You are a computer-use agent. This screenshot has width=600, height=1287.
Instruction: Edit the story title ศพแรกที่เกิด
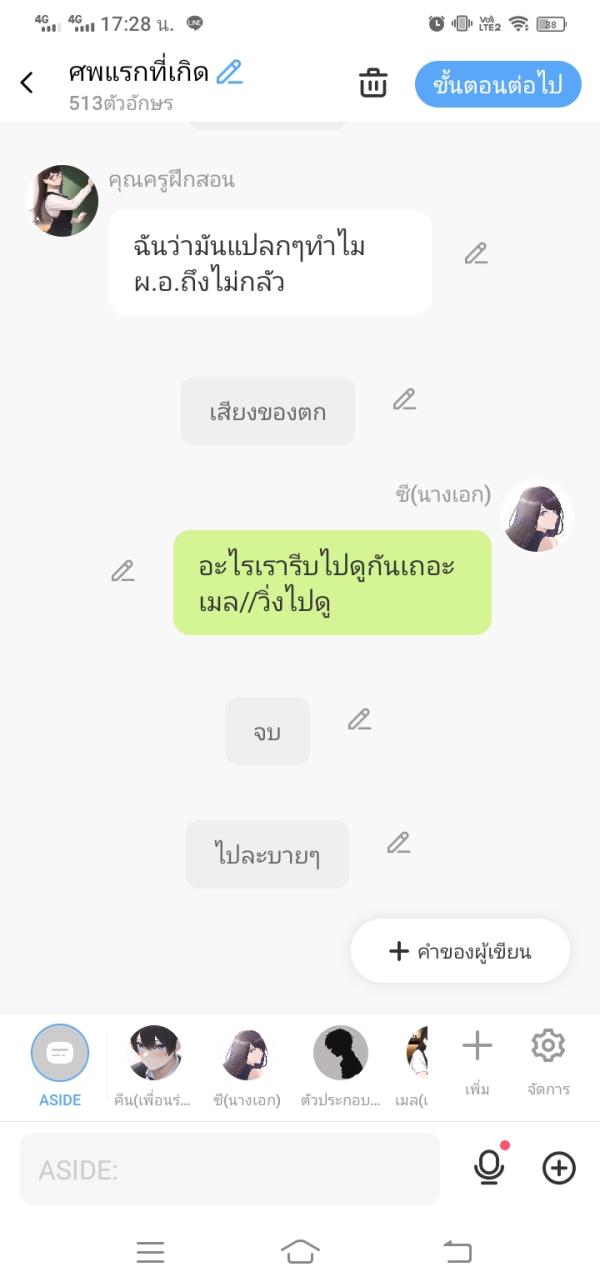[230, 72]
